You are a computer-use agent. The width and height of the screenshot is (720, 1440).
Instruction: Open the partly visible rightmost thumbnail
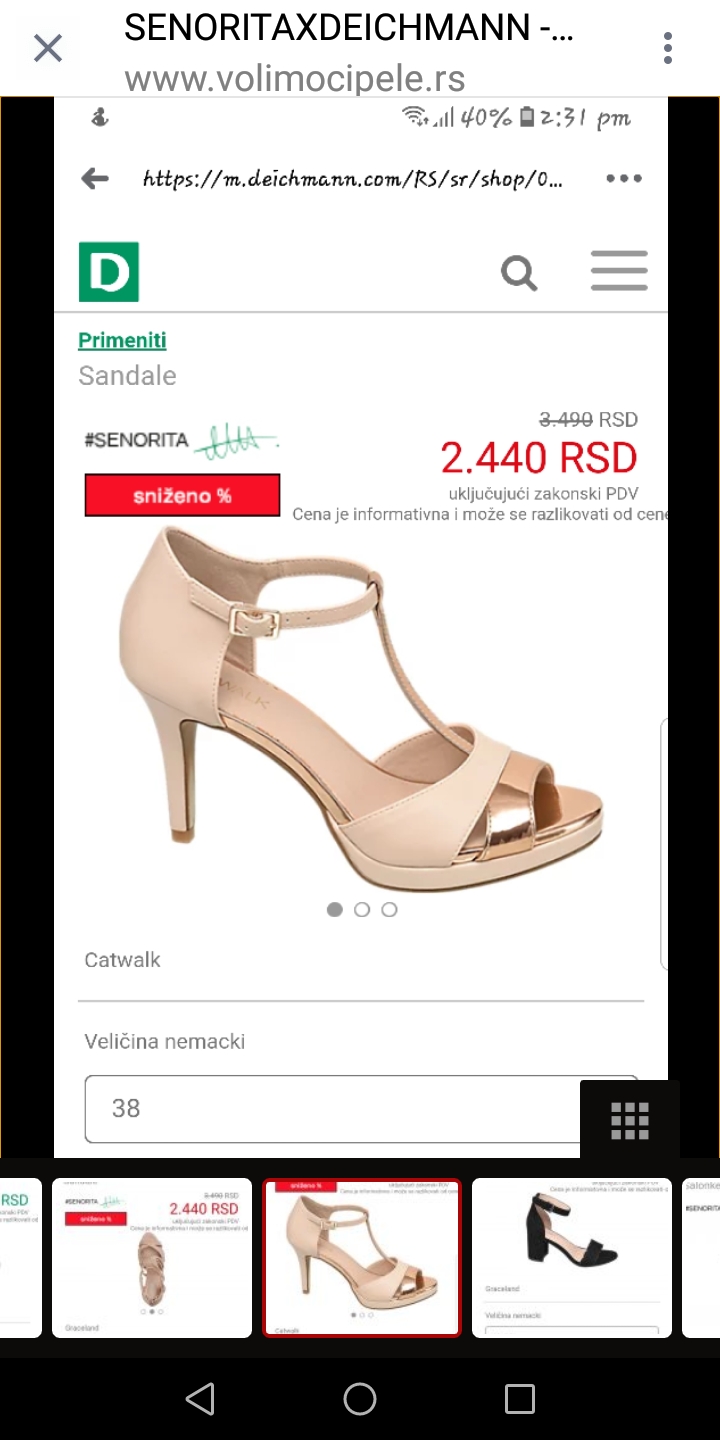(x=701, y=1258)
